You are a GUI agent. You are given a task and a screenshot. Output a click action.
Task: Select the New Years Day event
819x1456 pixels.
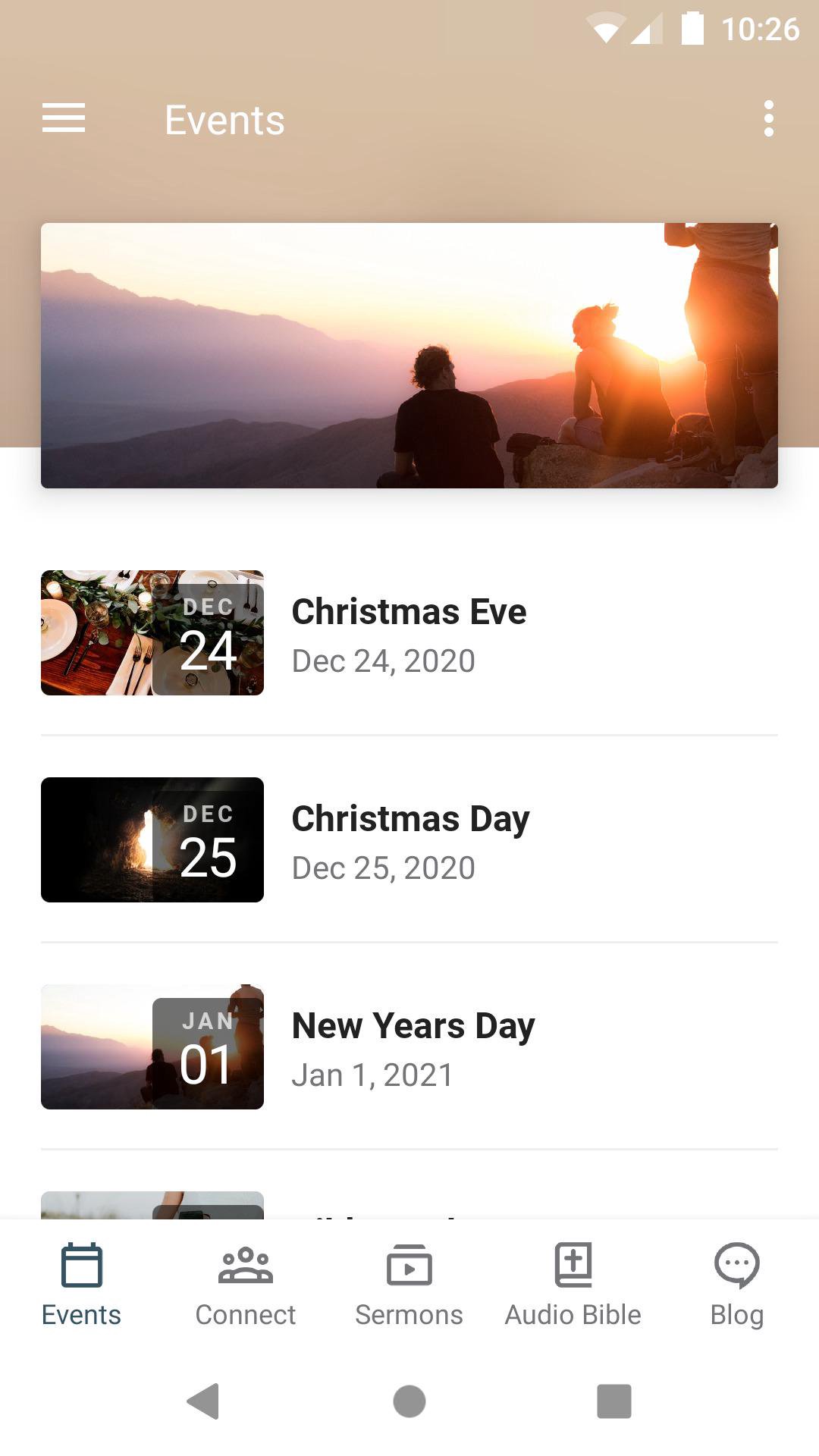point(409,1046)
